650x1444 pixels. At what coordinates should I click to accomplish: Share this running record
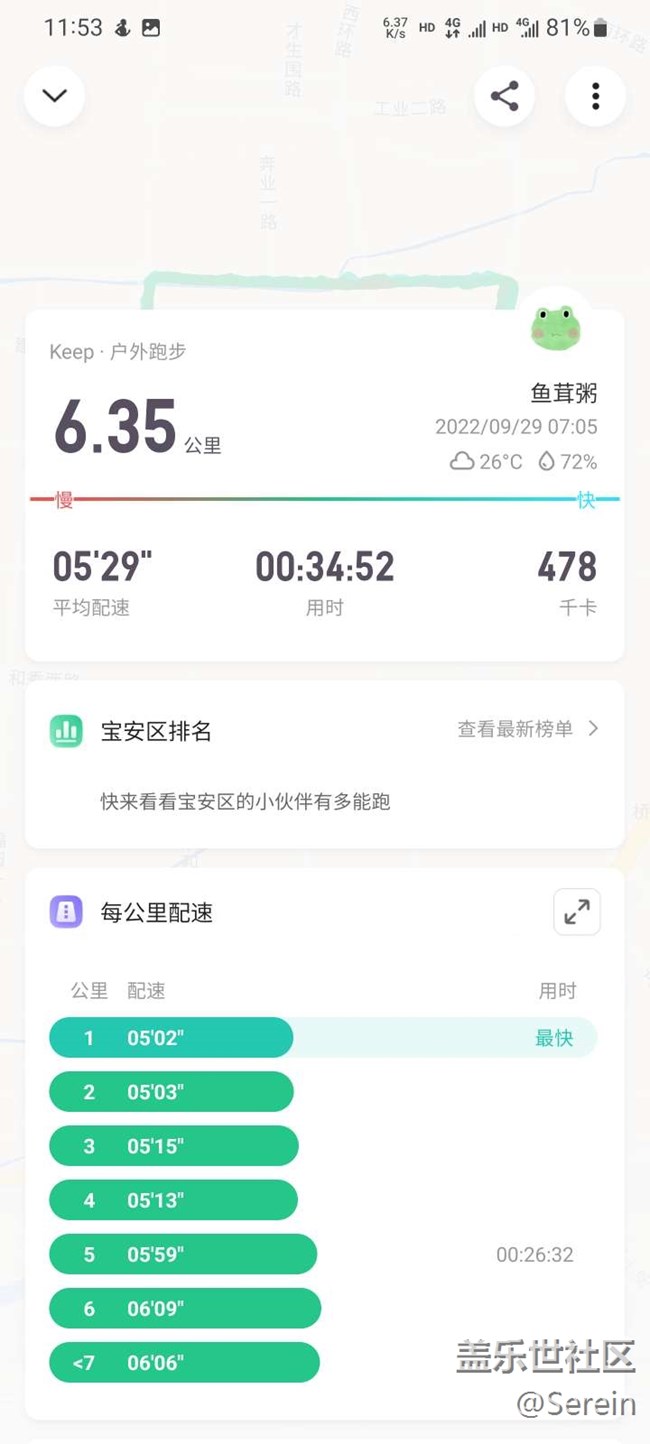pos(504,96)
